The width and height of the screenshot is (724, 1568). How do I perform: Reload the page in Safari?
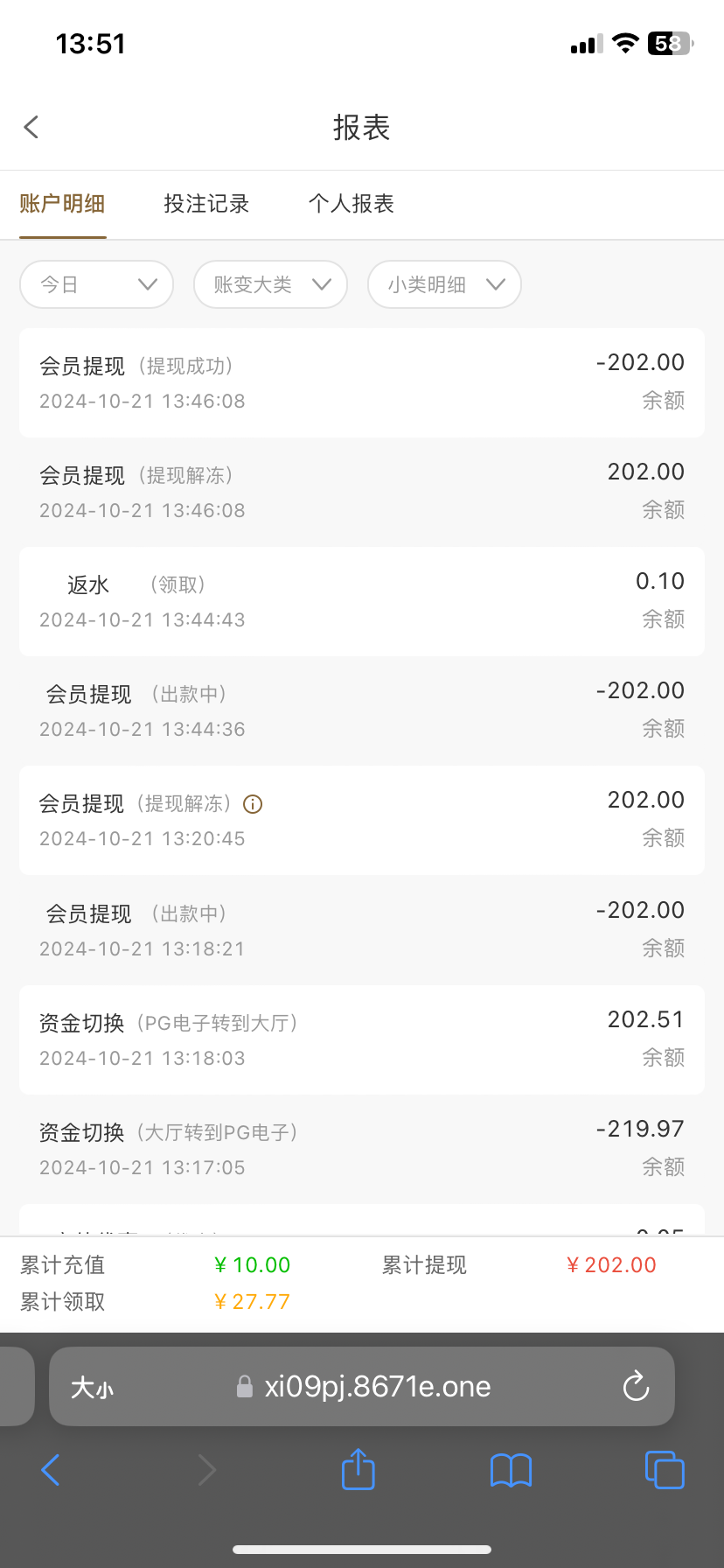coord(636,1386)
